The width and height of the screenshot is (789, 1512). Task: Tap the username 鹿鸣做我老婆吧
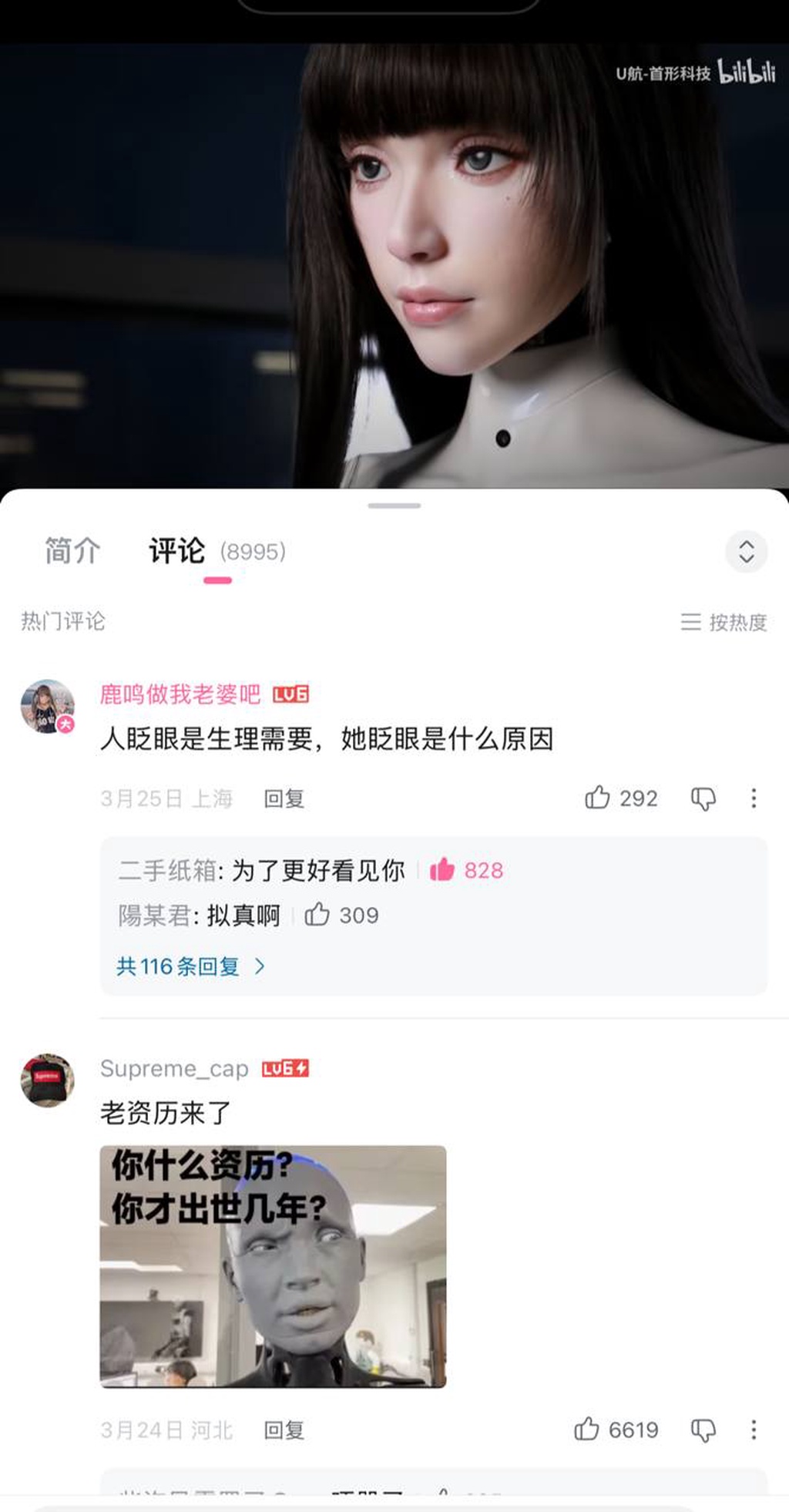(x=180, y=694)
